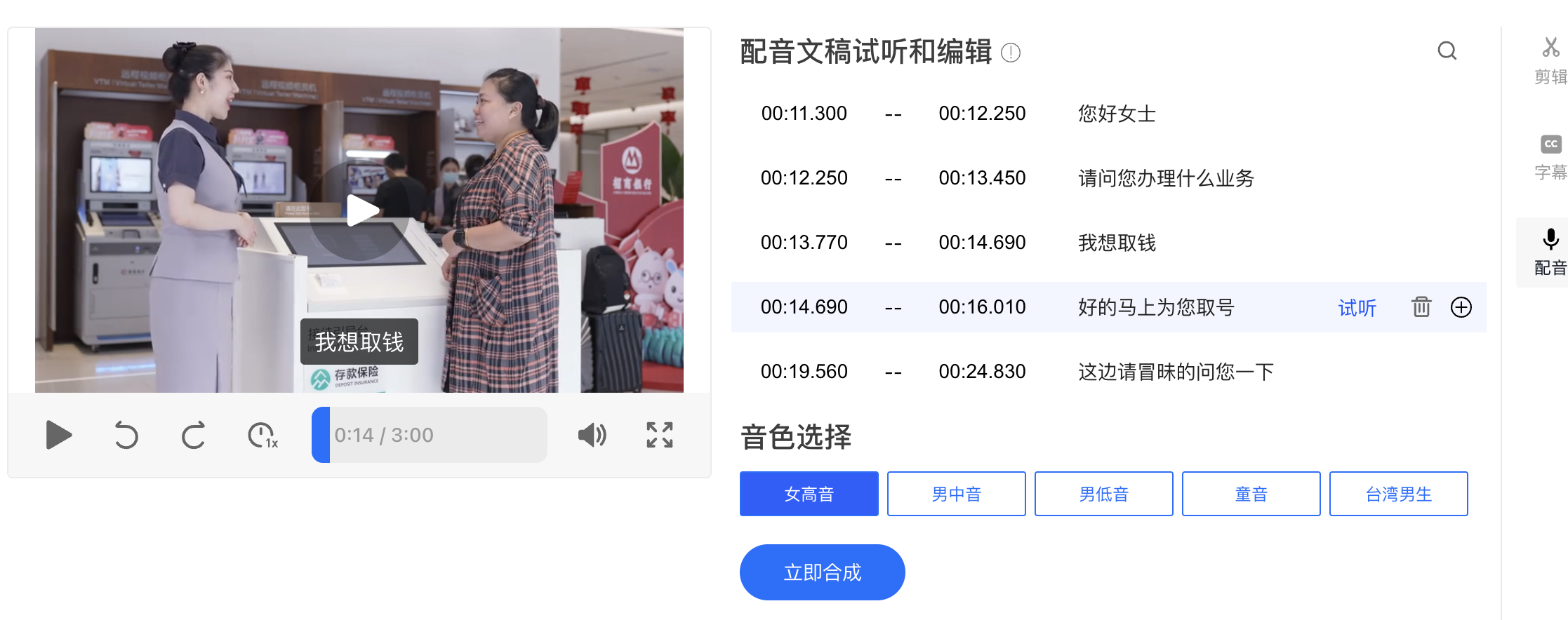
Task: Select the 您好女士 script line
Action: [x=1116, y=114]
